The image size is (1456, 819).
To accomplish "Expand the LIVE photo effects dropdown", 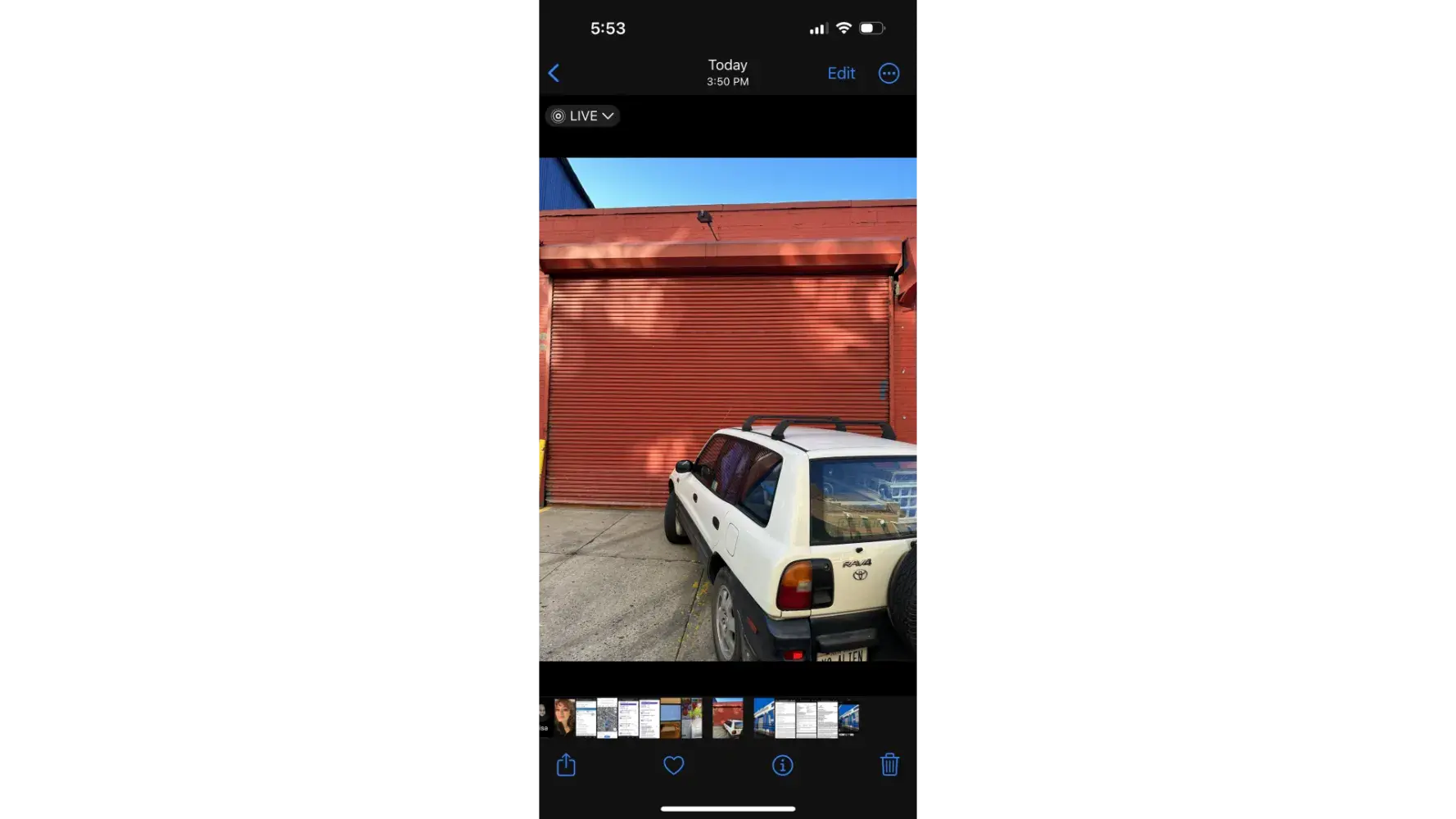I will (x=582, y=116).
